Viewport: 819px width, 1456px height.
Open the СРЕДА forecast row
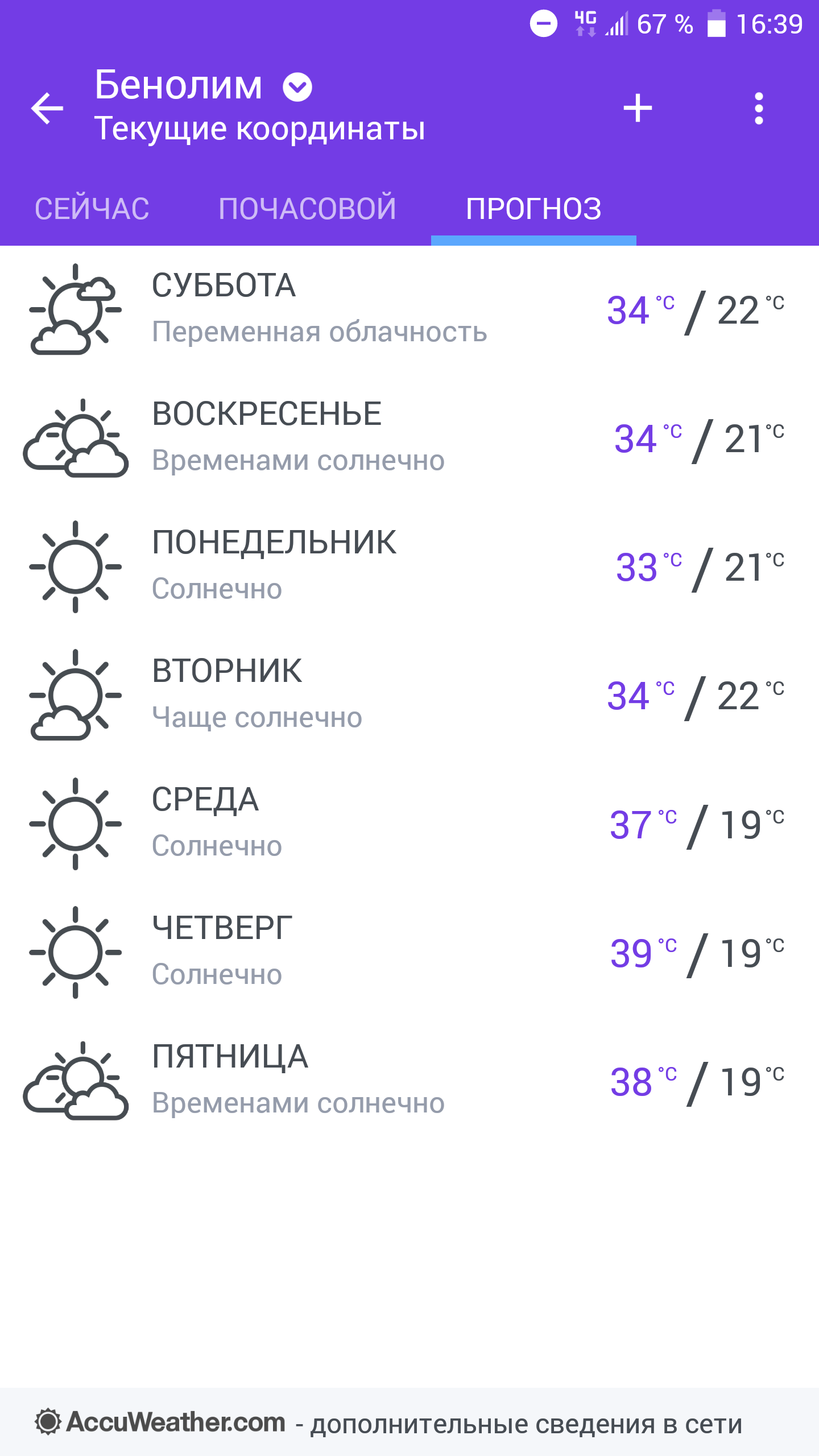coord(409,824)
